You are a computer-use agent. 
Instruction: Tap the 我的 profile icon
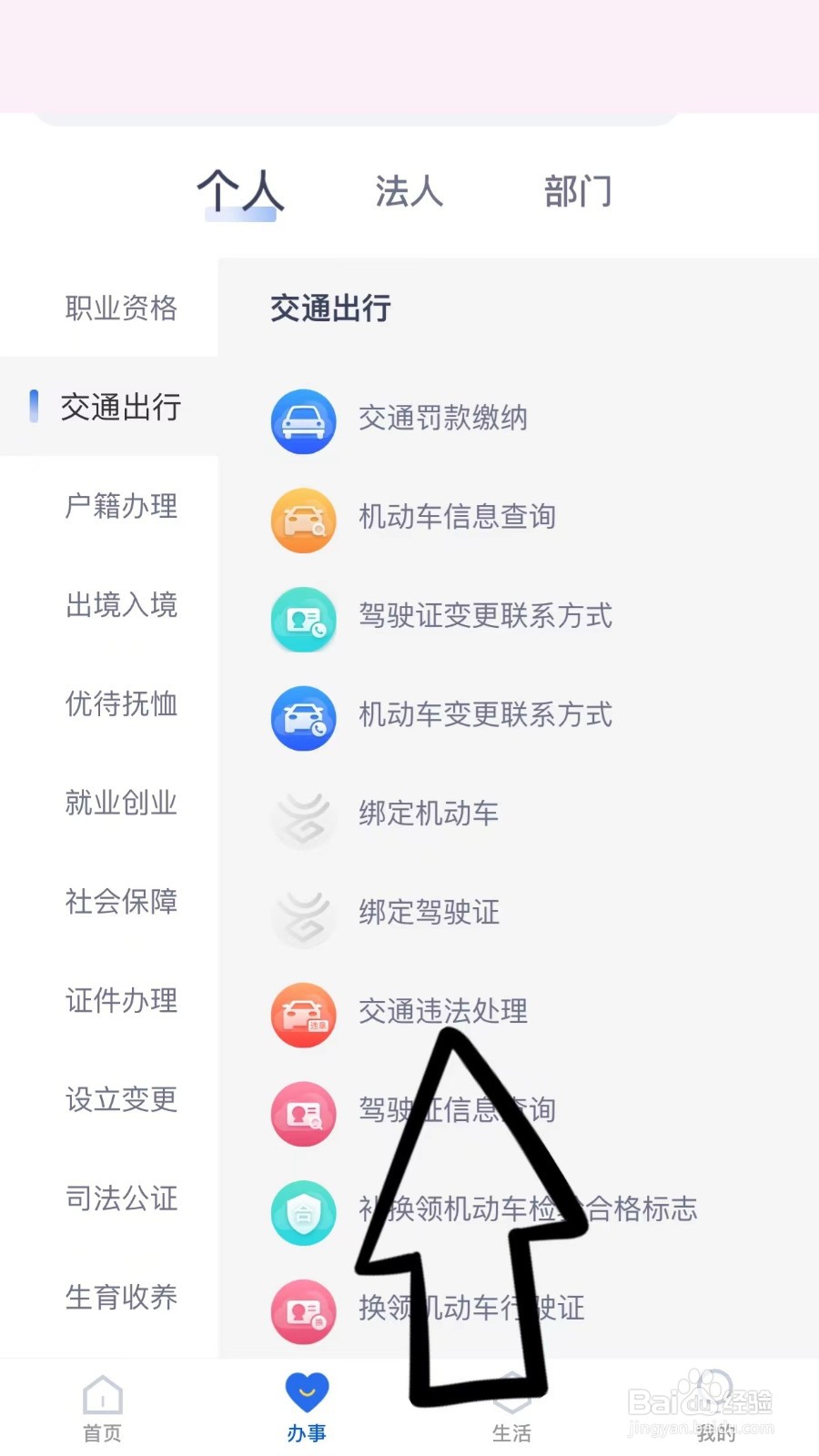click(715, 1391)
